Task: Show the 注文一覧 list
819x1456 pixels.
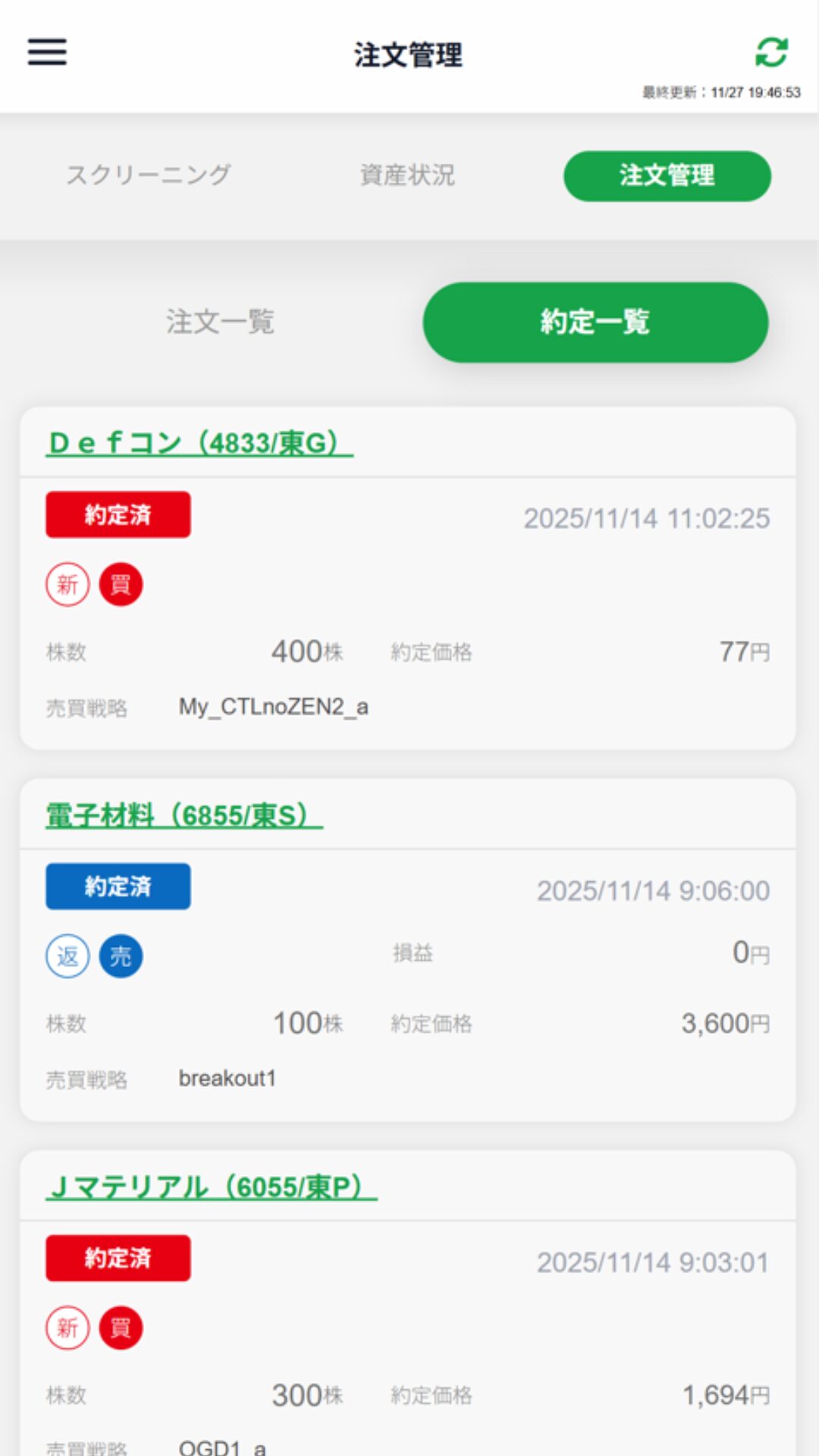Action: point(220,322)
